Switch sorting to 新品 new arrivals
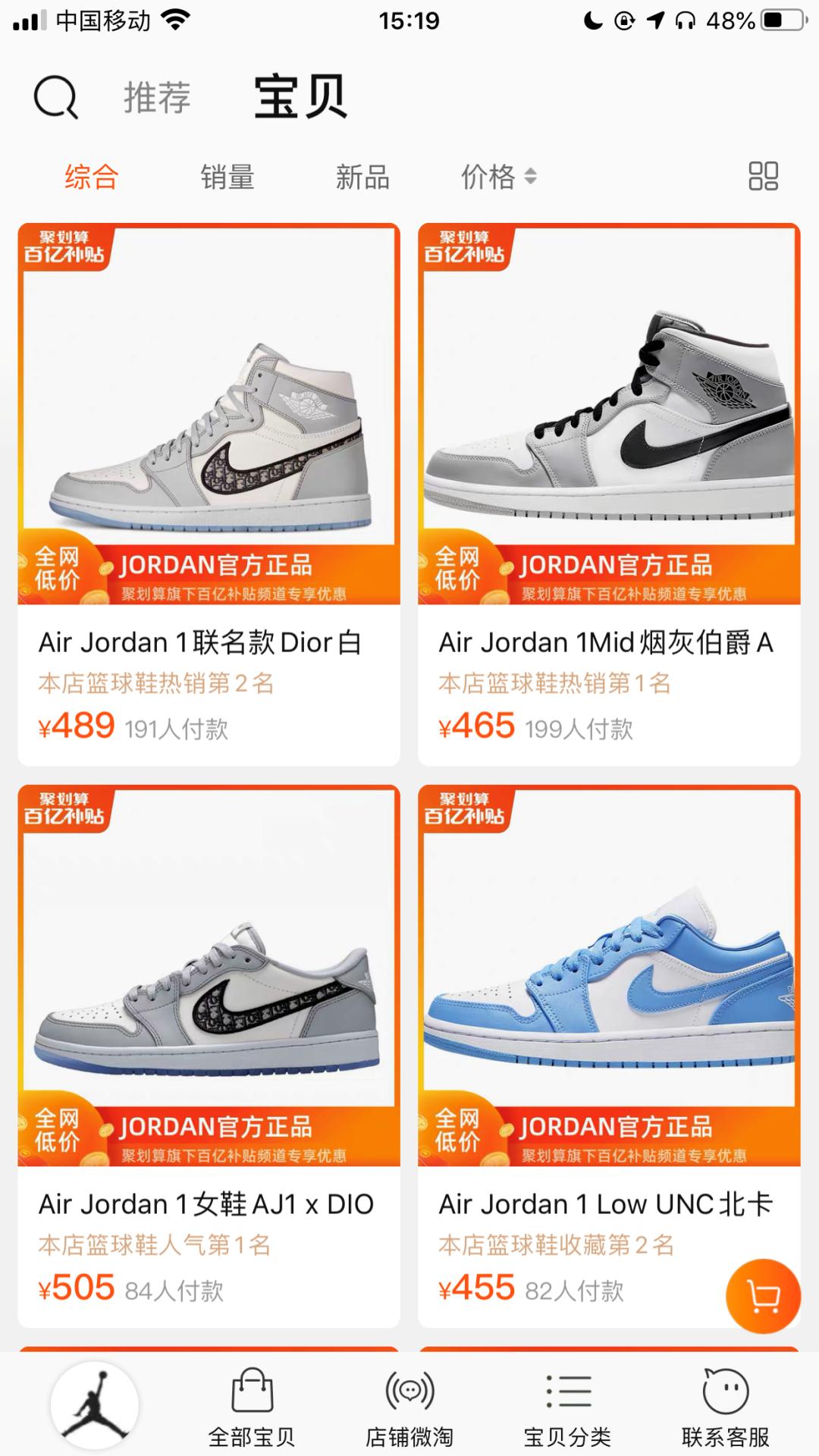819x1456 pixels. point(362,177)
